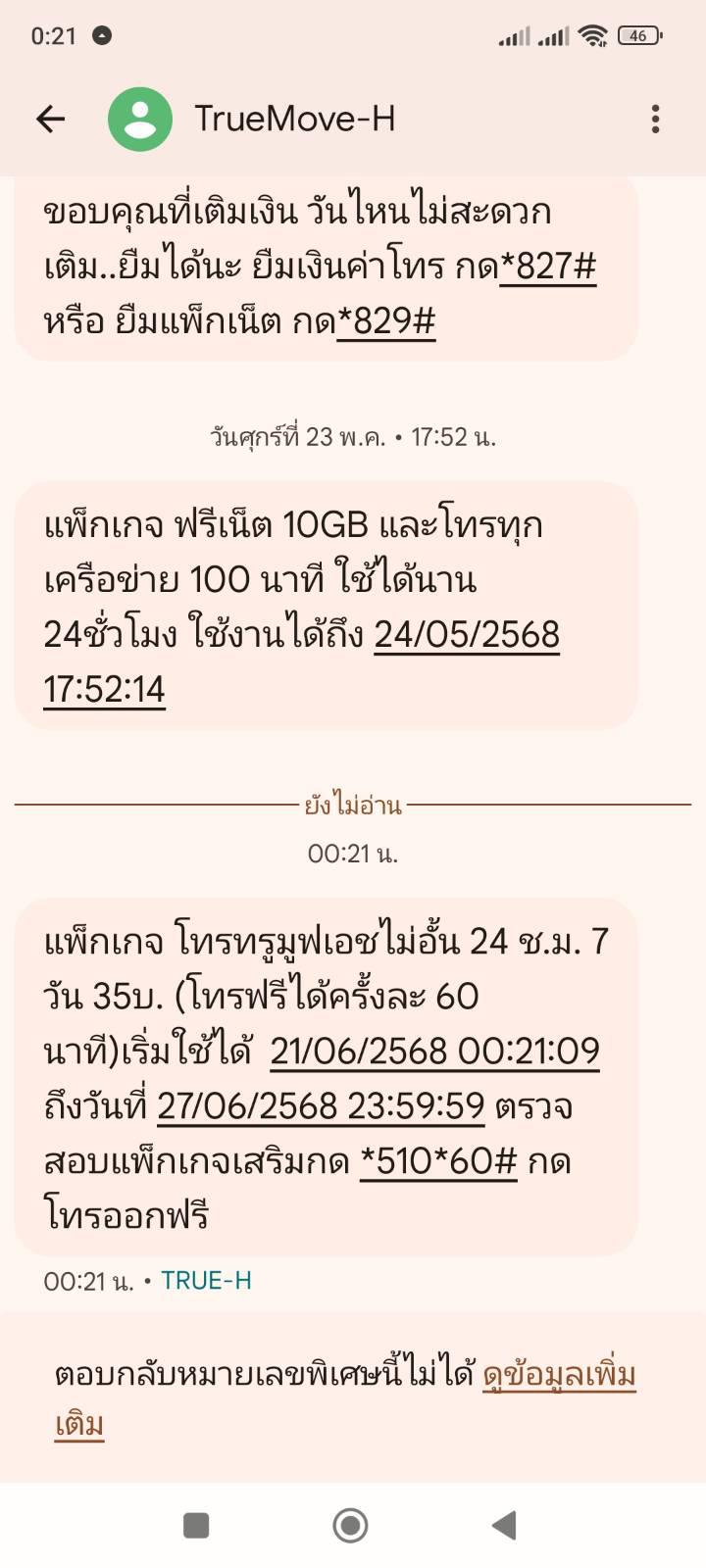Tap the 27/06/2568 23:59:59 date link
The width and height of the screenshot is (706, 1568).
click(321, 1105)
